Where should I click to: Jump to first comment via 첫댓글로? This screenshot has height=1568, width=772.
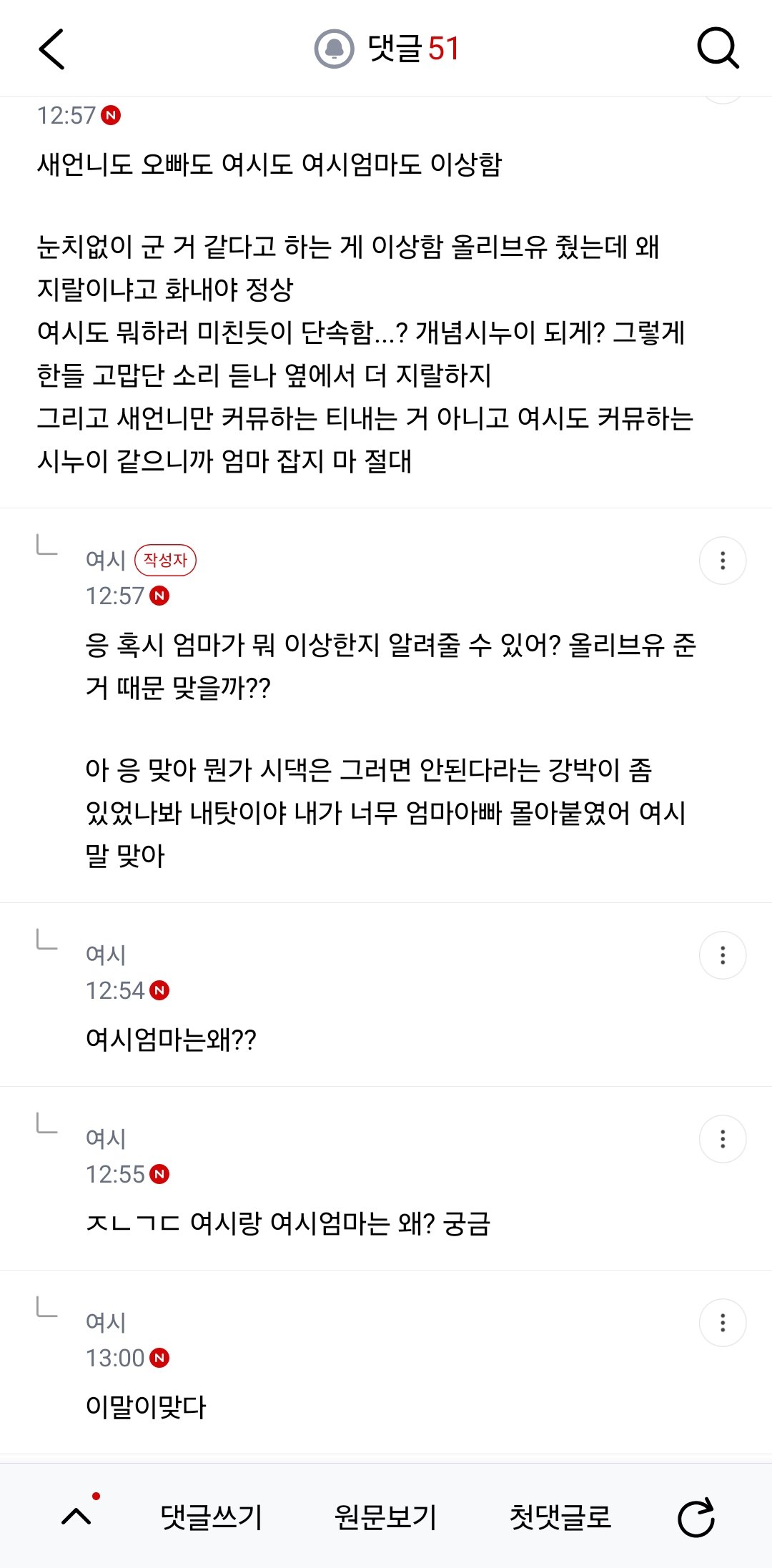pyautogui.click(x=560, y=1516)
